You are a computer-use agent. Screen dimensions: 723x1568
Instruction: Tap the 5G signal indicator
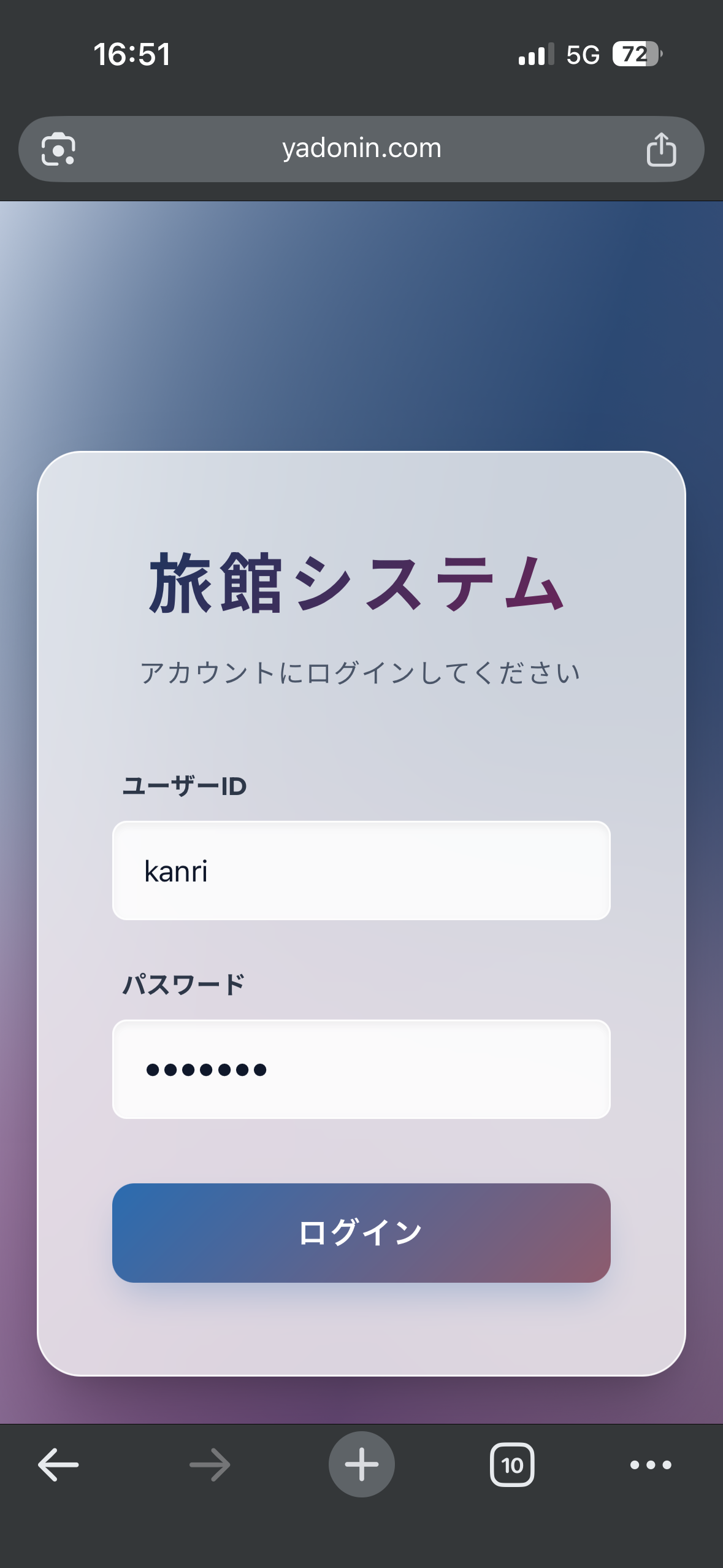pyautogui.click(x=583, y=55)
